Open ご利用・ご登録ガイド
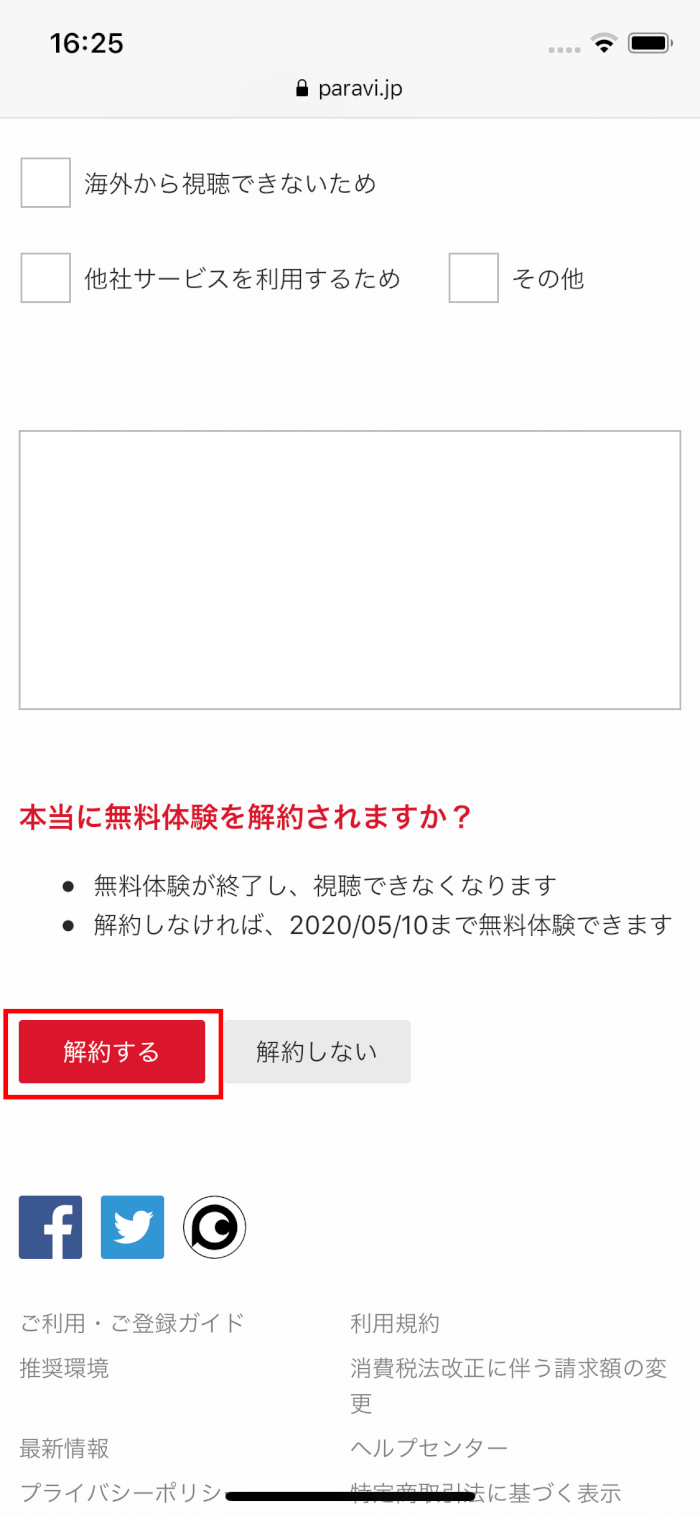This screenshot has height=1516, width=700. click(x=132, y=1323)
